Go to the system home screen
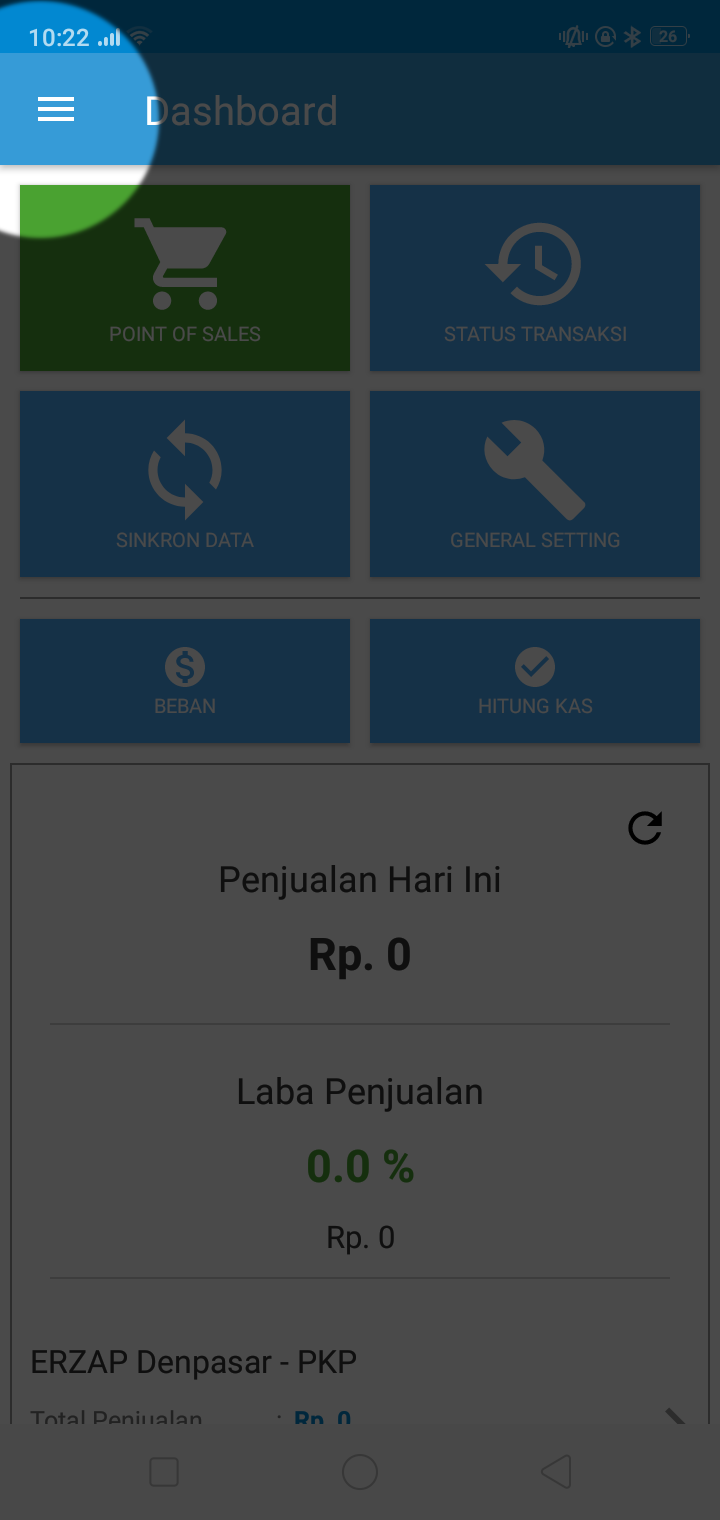 (360, 1472)
